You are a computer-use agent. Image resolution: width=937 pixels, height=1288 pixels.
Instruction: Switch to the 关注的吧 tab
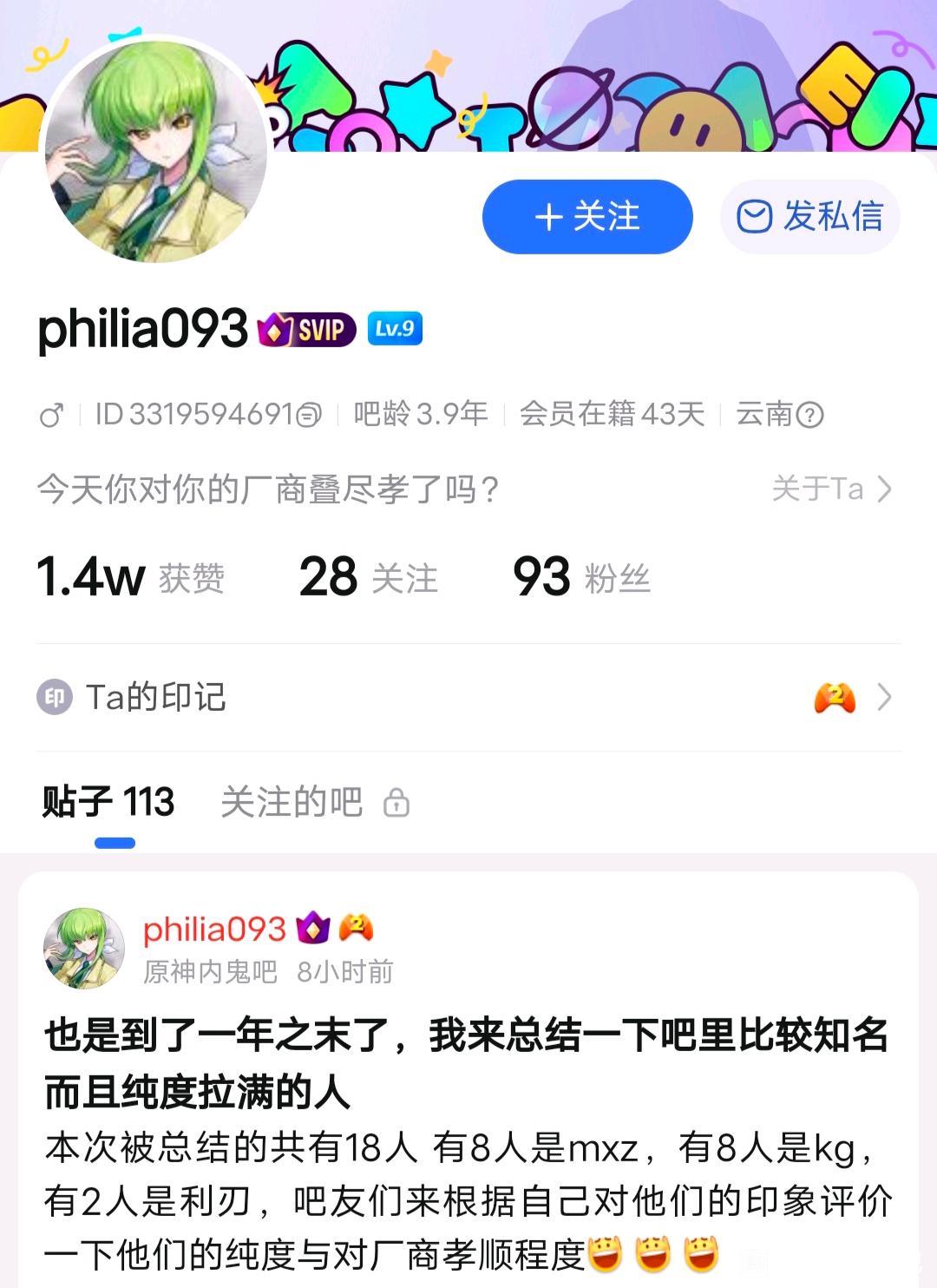pos(292,802)
